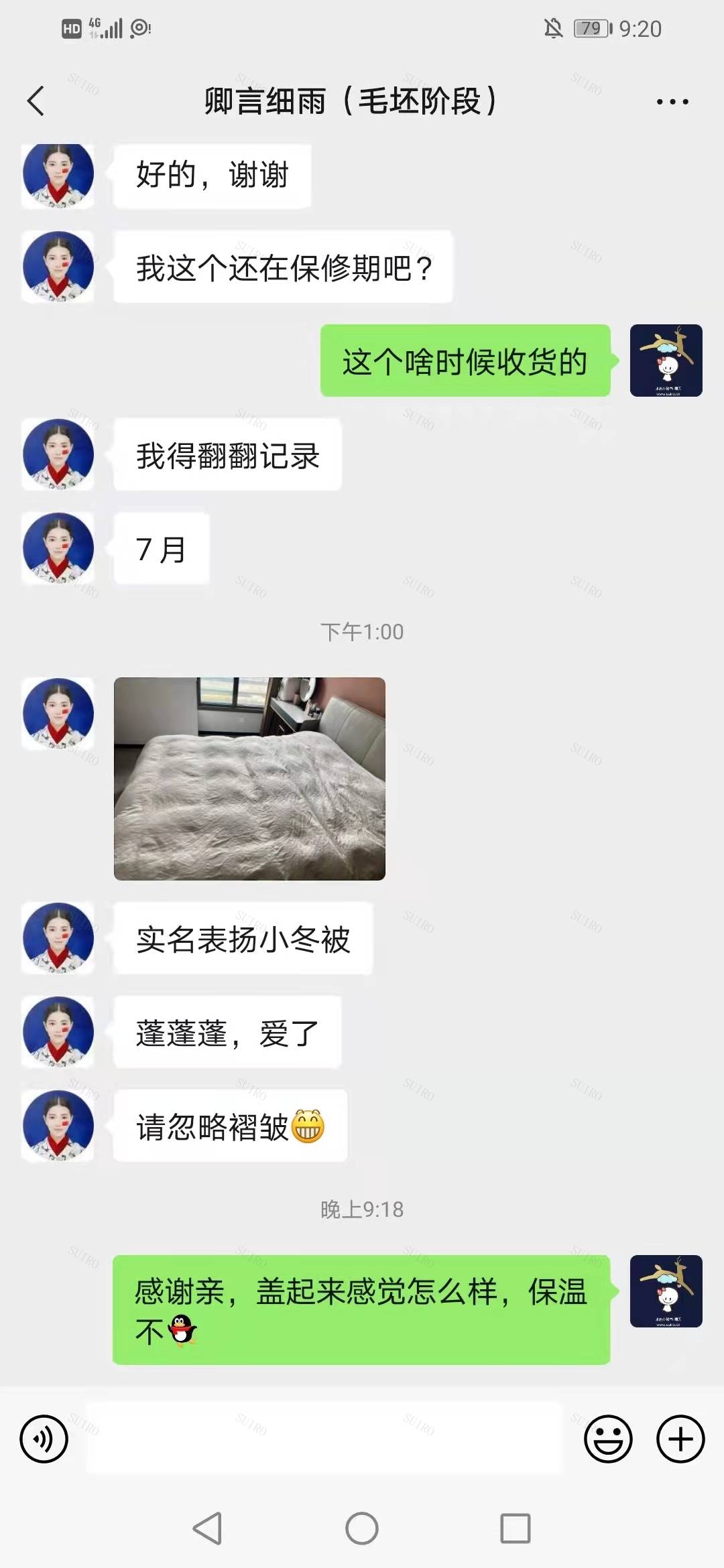Tap the message text field
The width and height of the screenshot is (724, 1568).
pyautogui.click(x=325, y=1439)
